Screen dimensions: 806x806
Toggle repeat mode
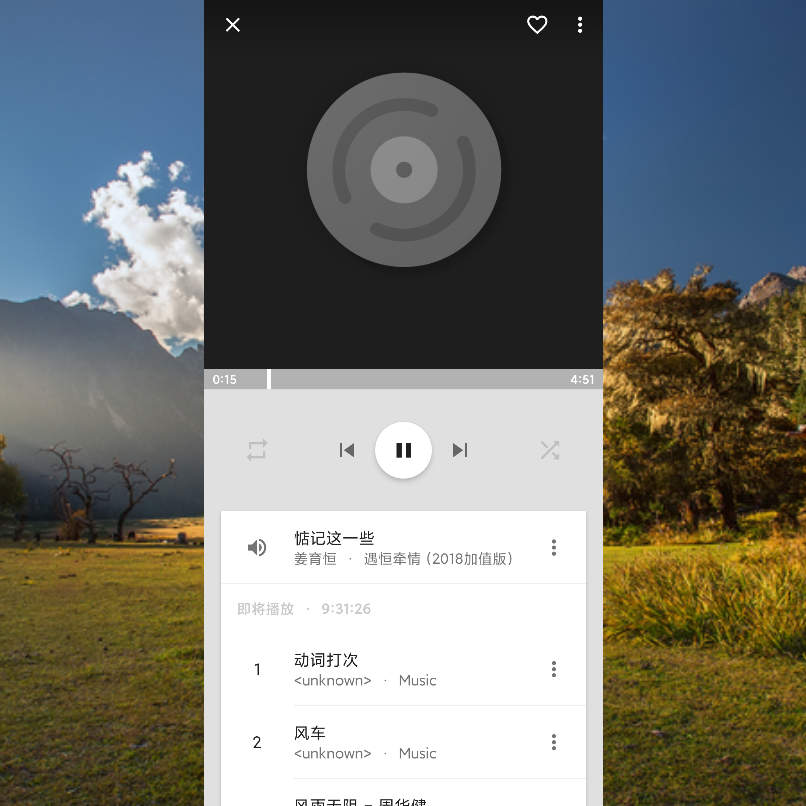tap(257, 450)
